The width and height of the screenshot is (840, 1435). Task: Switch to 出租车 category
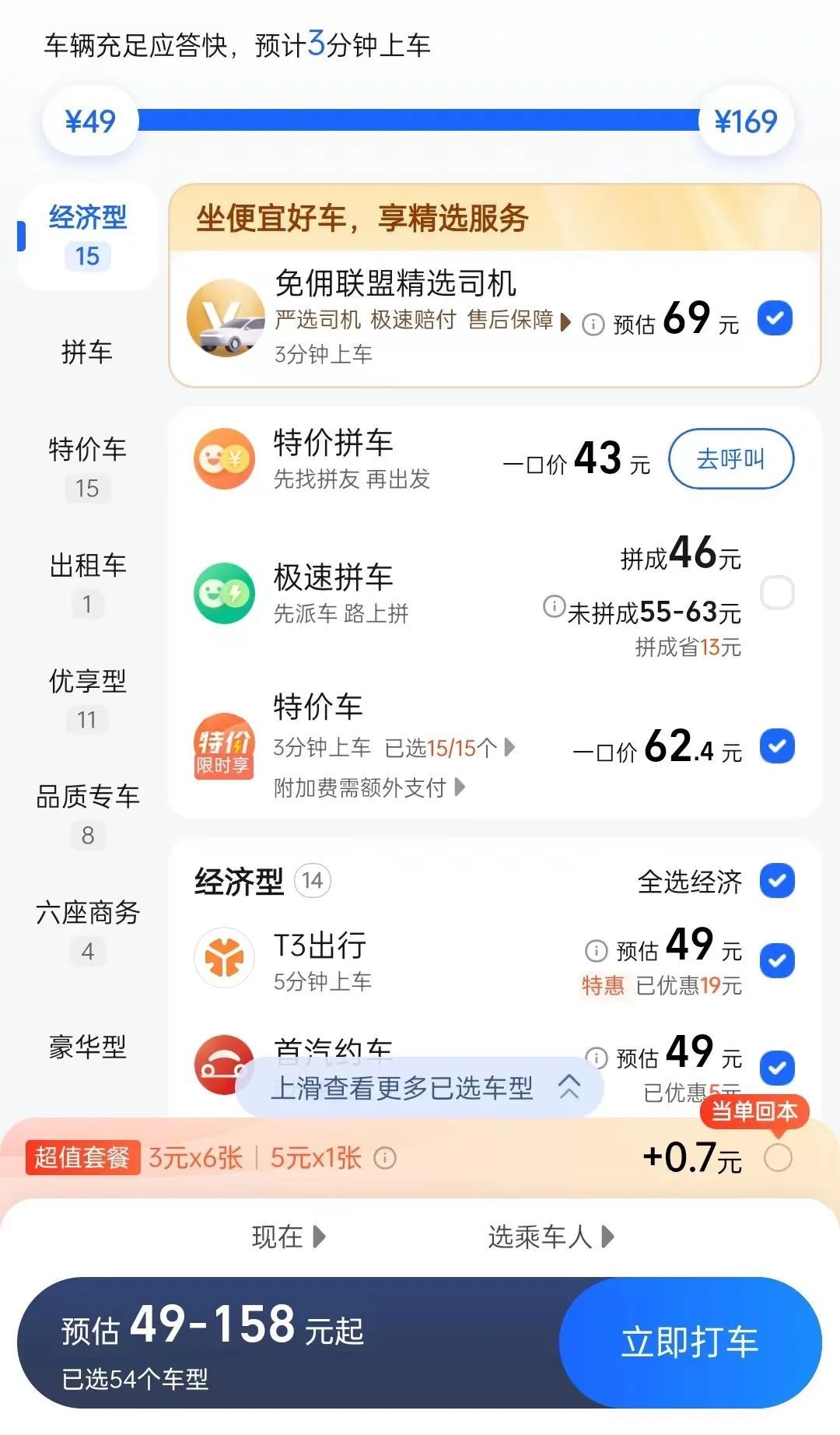[87, 580]
